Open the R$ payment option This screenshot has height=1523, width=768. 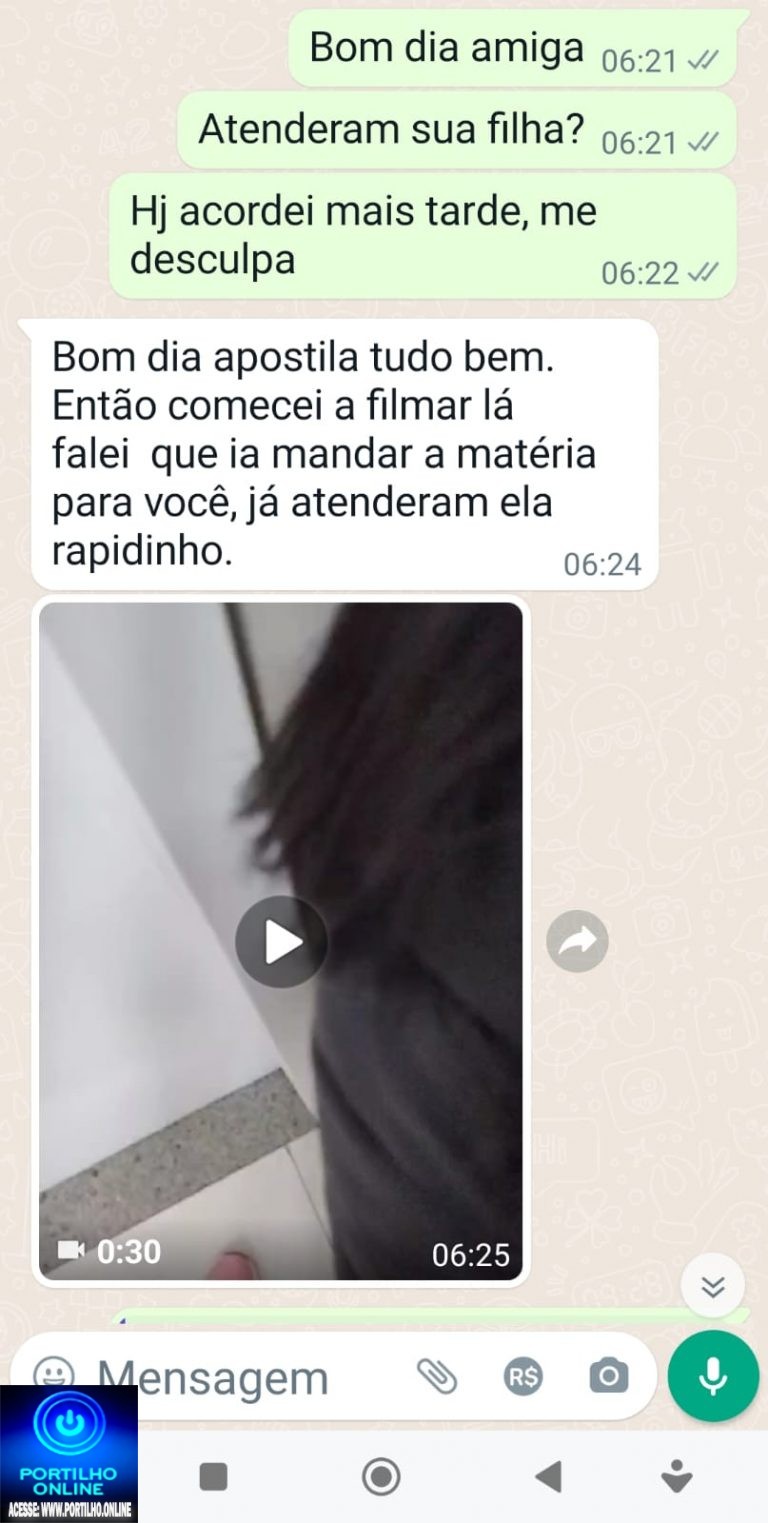523,1377
